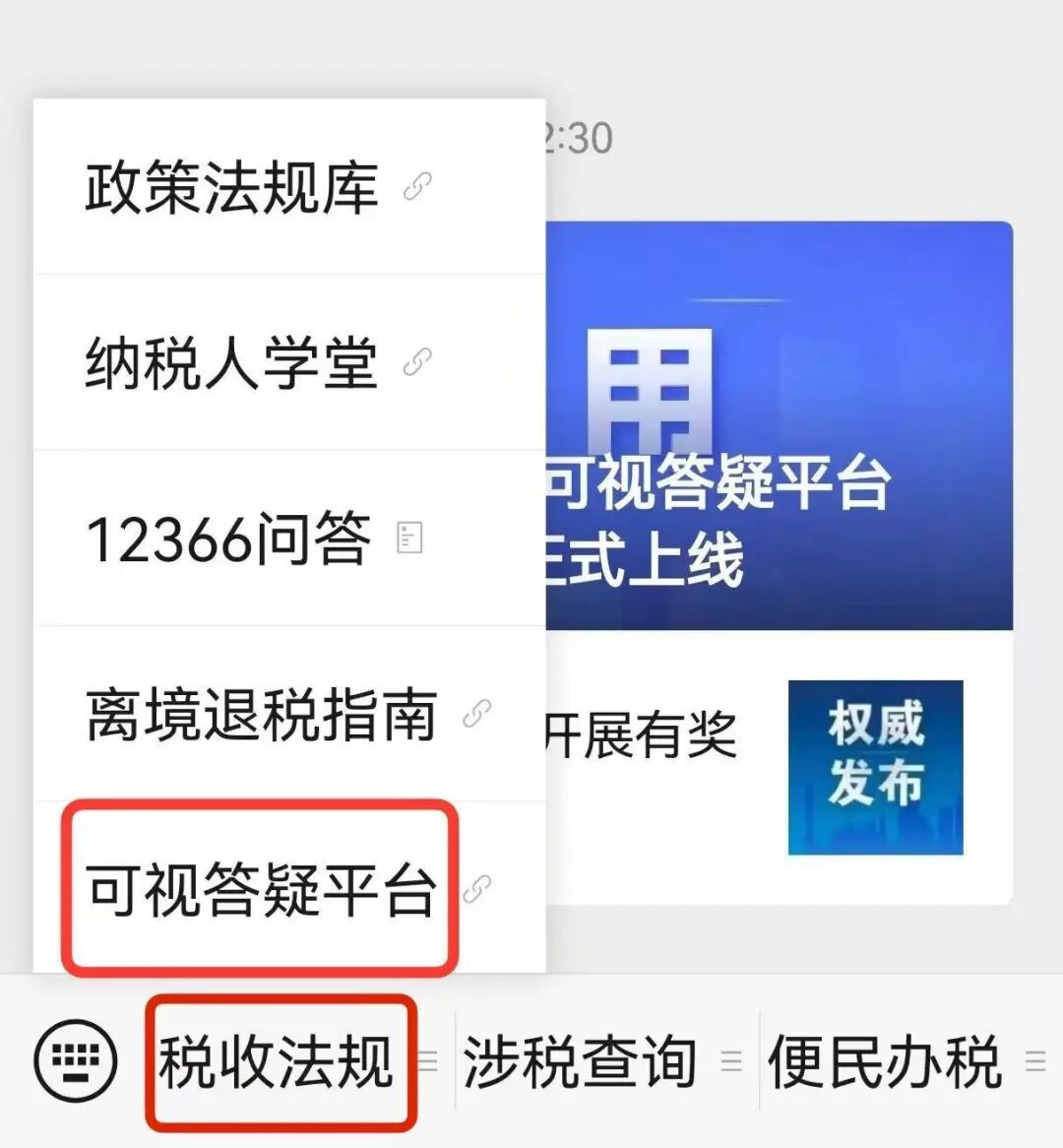Expand the 涉税查询 bottom menu
This screenshot has height=1148, width=1063.
tap(581, 1061)
